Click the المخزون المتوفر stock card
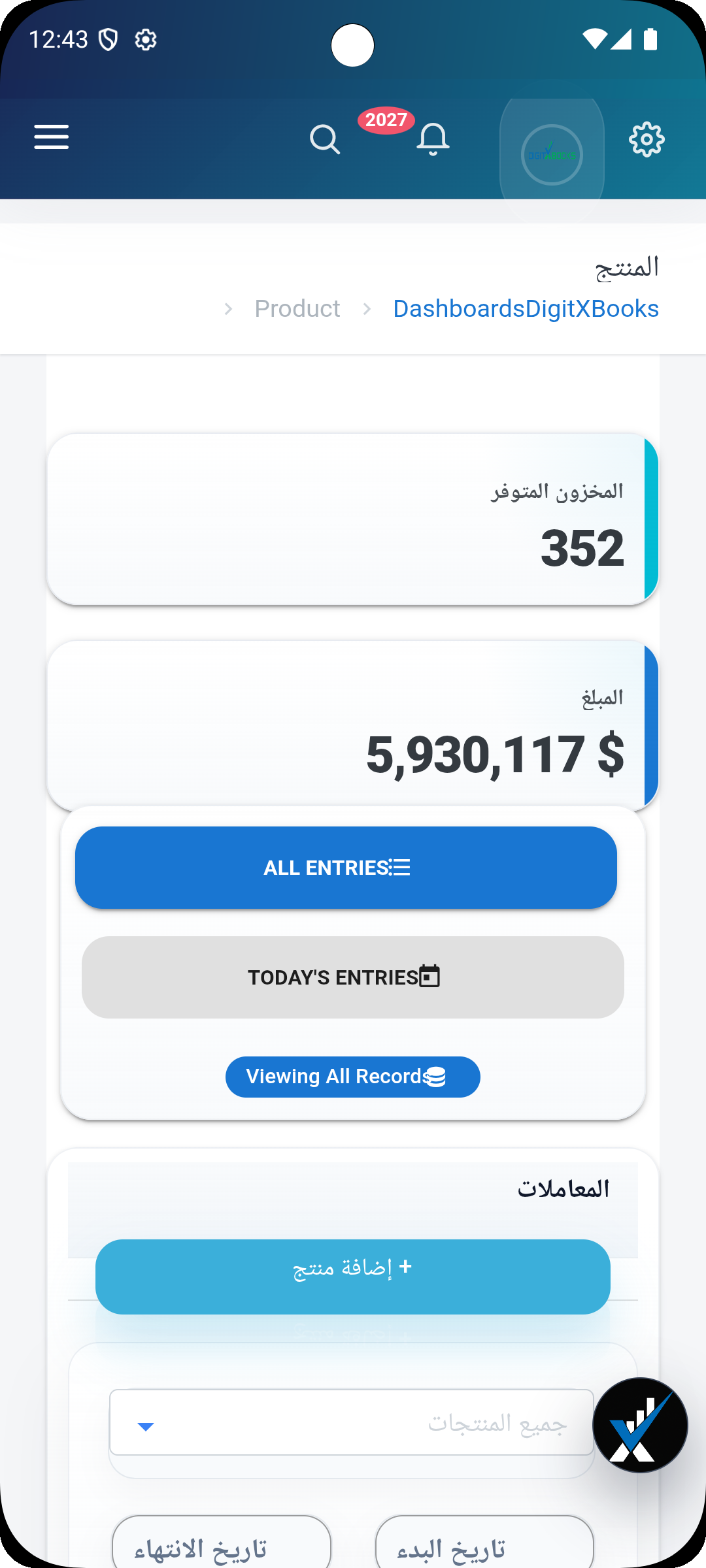The image size is (706, 1568). [353, 519]
